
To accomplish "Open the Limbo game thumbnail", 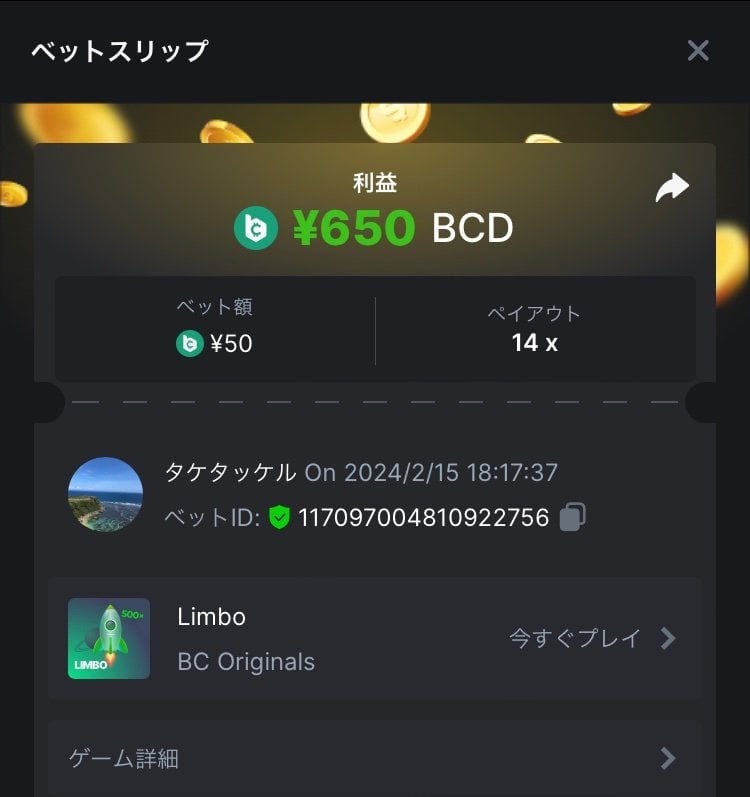I will 109,638.
